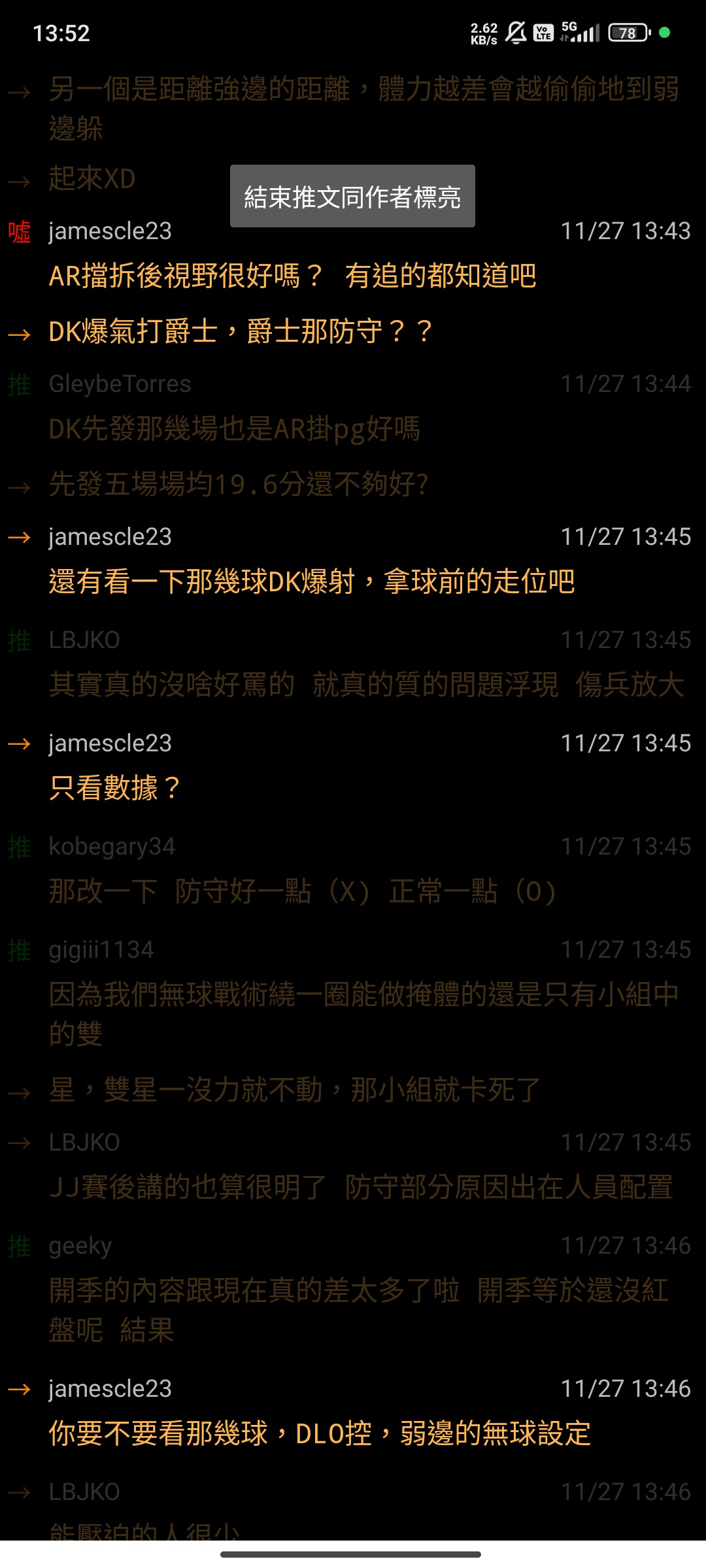Tap LBJKO's comment starting with JJ賽後講的

pyautogui.click(x=361, y=1187)
